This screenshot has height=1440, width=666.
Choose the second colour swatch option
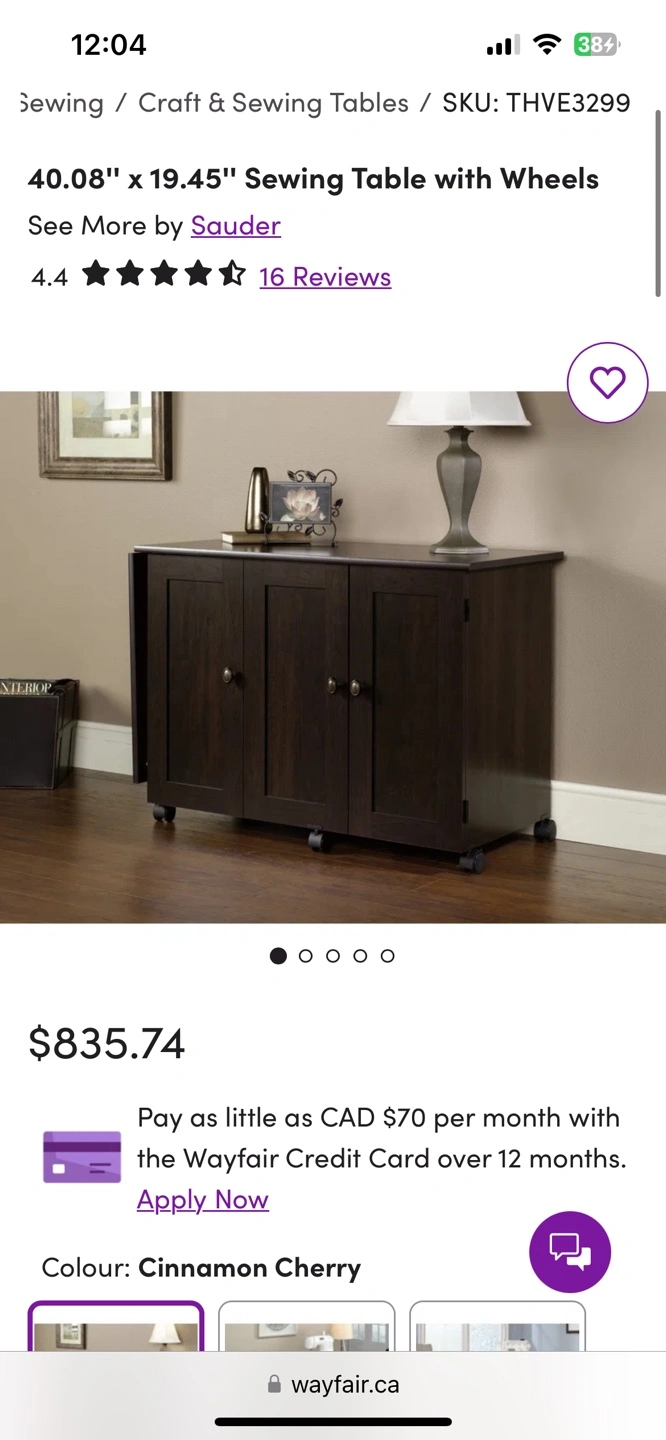[x=307, y=1326]
